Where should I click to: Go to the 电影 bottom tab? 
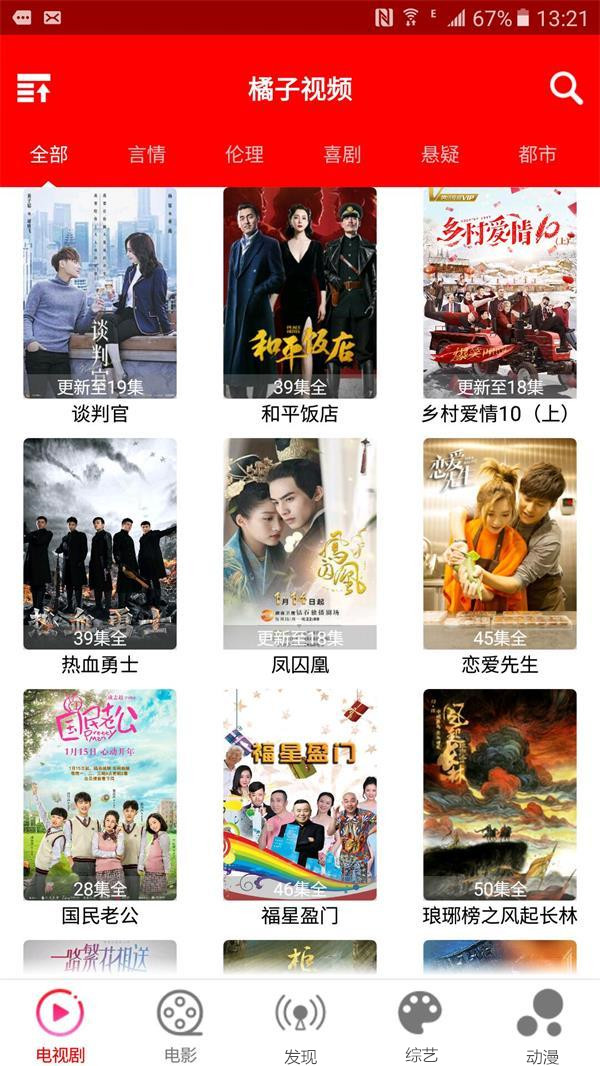point(180,1025)
